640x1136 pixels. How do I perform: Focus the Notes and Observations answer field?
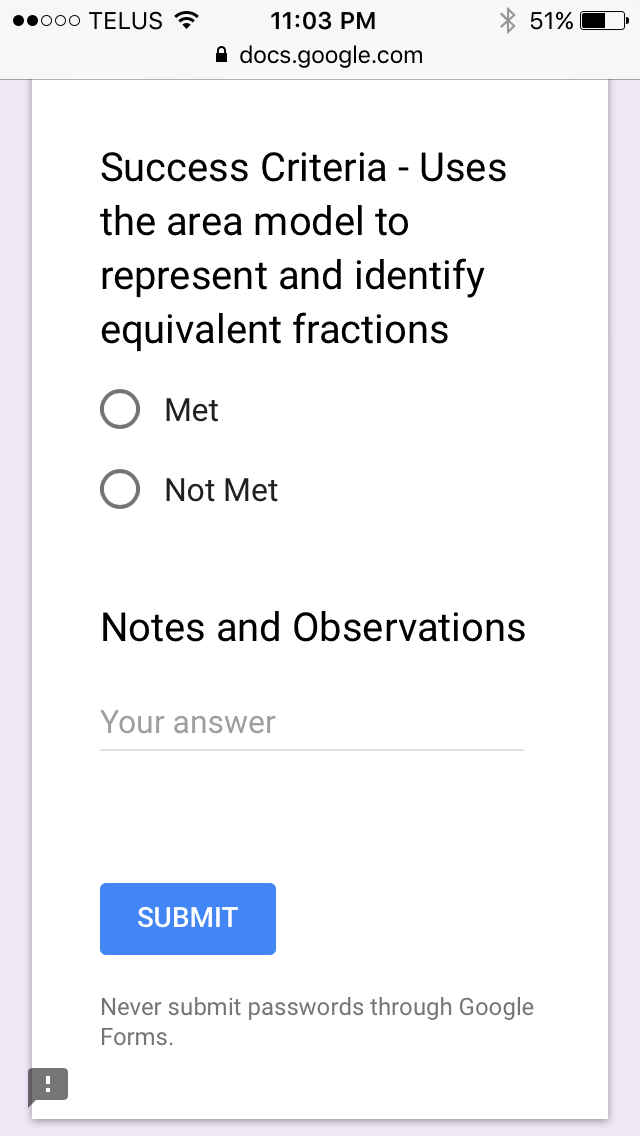click(x=311, y=723)
